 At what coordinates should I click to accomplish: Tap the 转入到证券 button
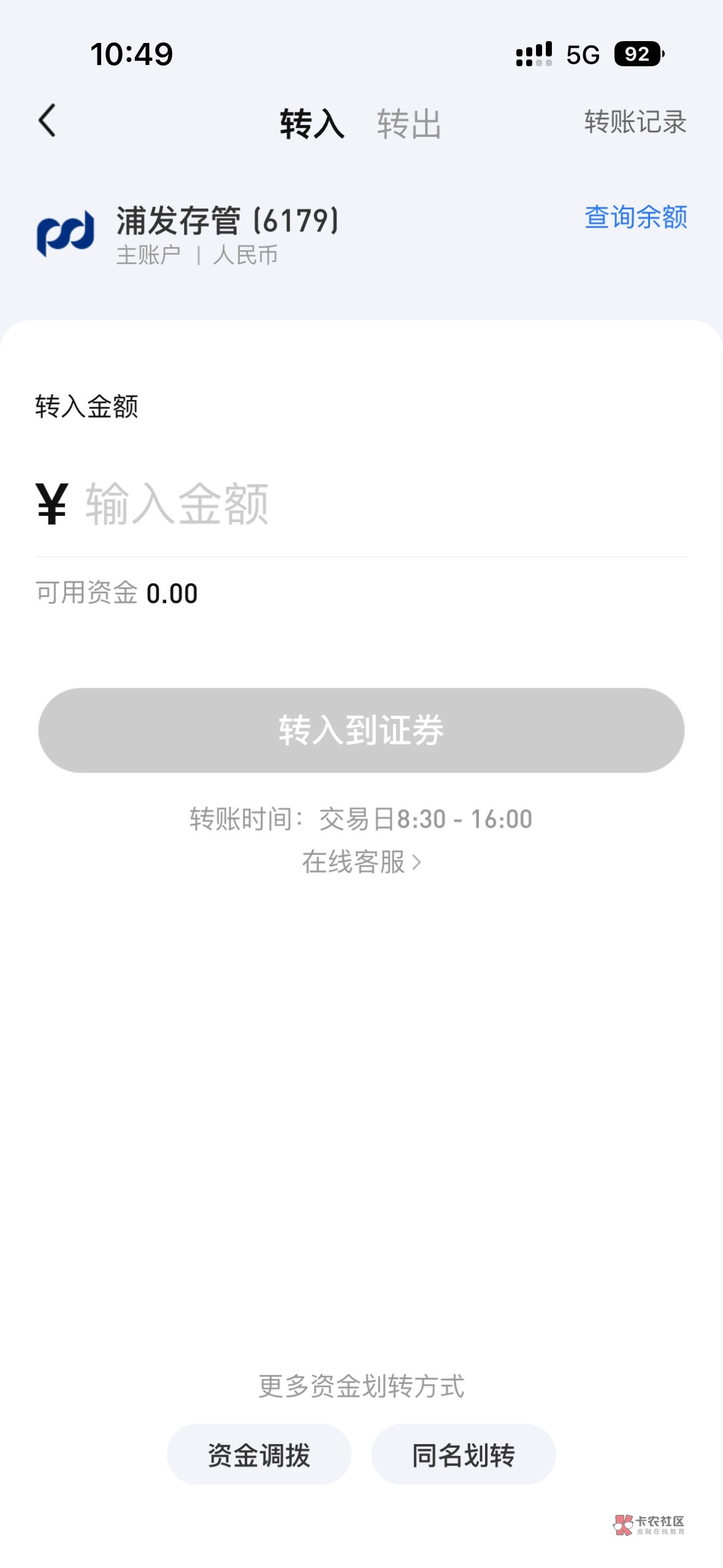pyautogui.click(x=361, y=730)
